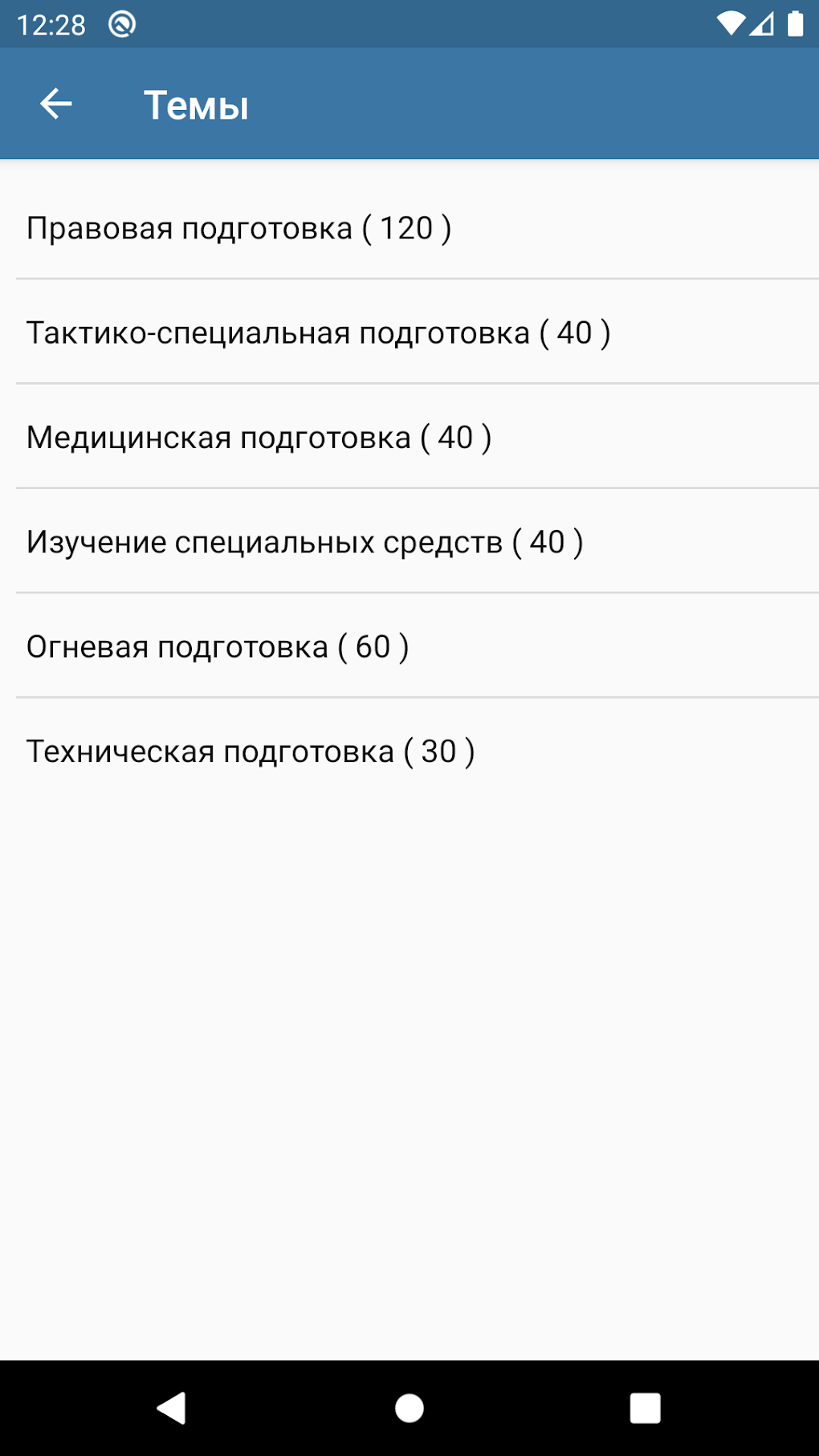Open the Огневая подготовка topic
This screenshot has width=819, height=1456.
(218, 647)
